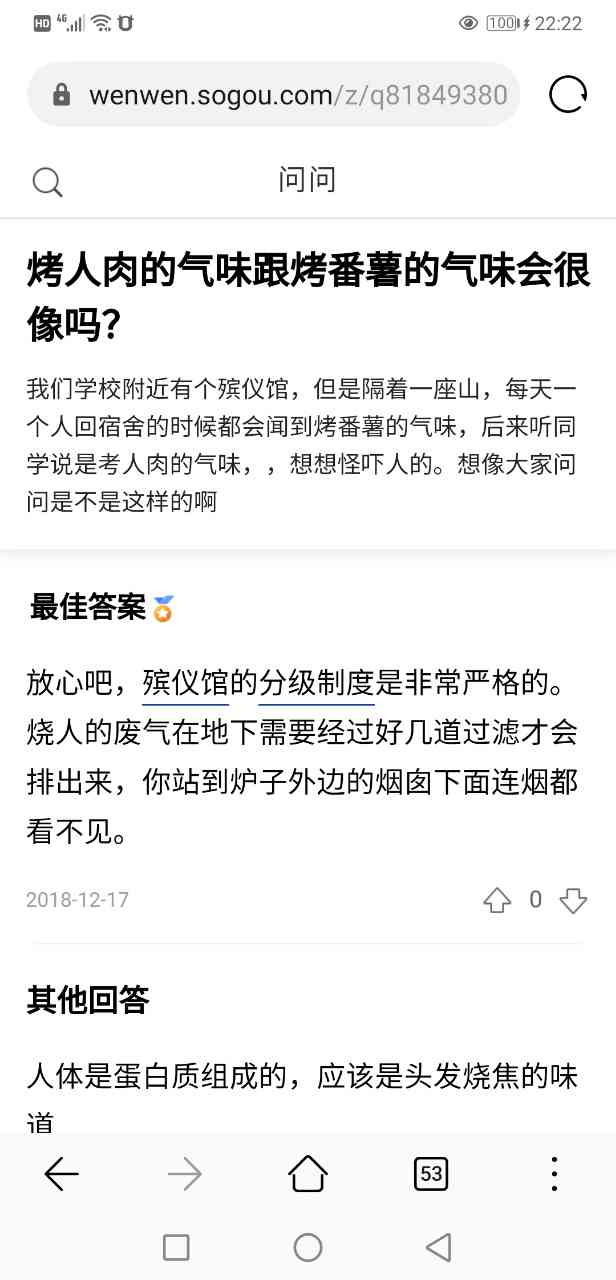Downvote the best answer
This screenshot has height=1280, width=616.
[x=573, y=900]
